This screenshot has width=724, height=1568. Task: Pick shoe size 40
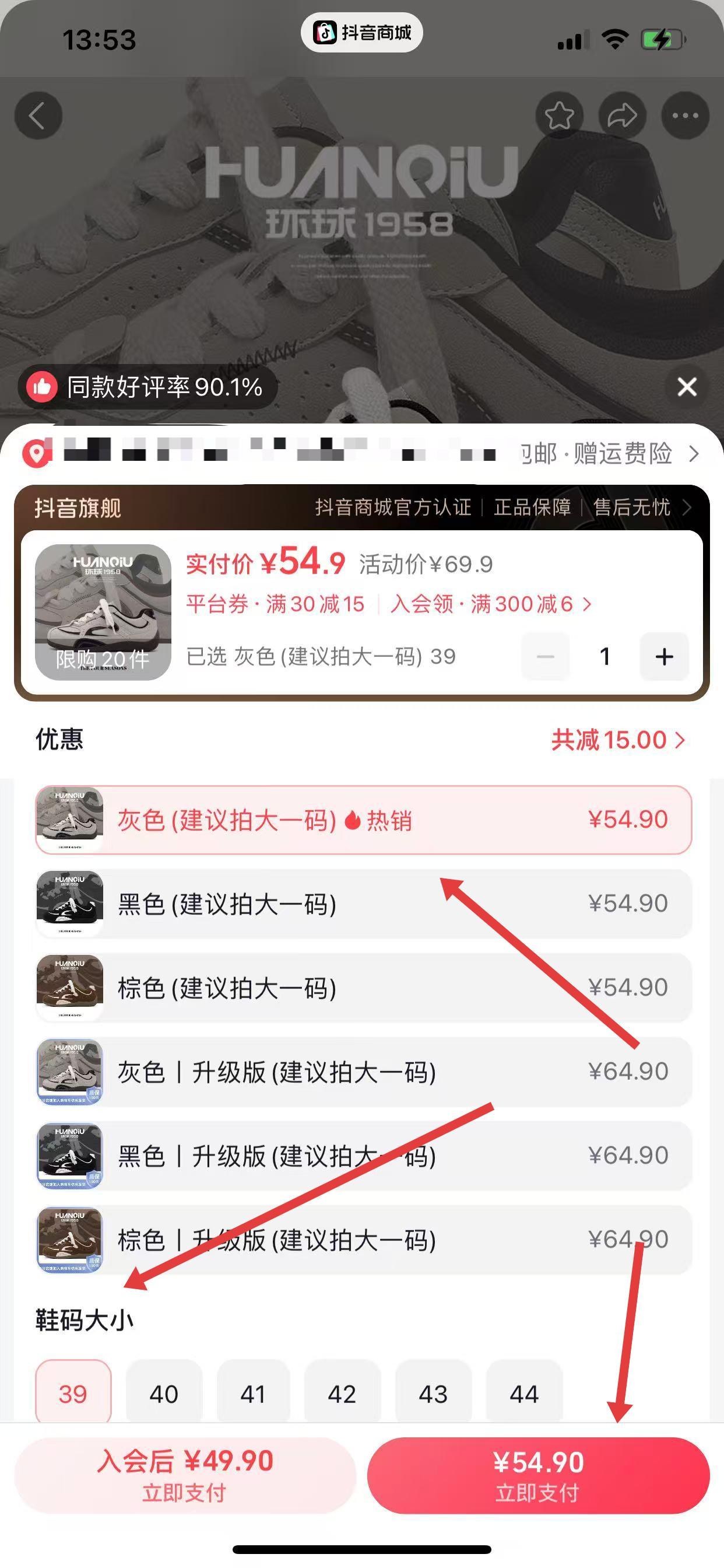point(164,1394)
